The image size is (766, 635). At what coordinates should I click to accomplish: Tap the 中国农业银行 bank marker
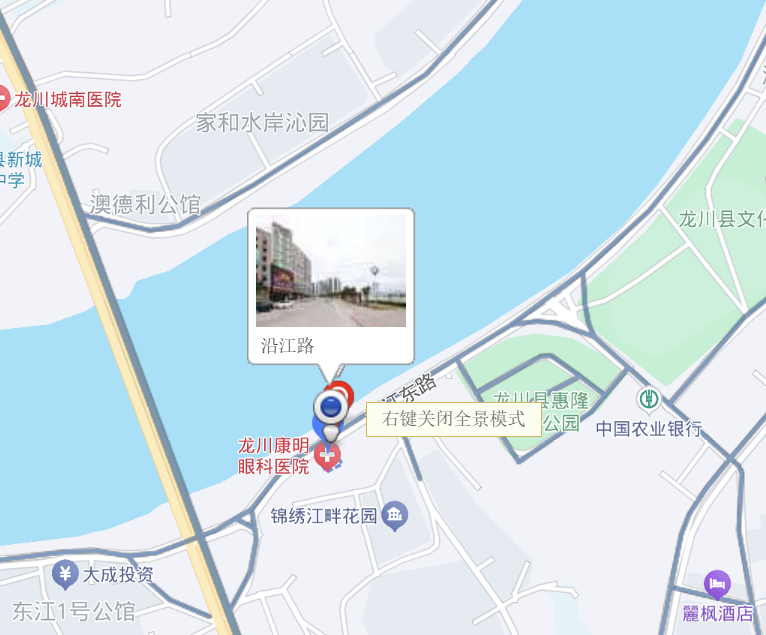tap(649, 400)
